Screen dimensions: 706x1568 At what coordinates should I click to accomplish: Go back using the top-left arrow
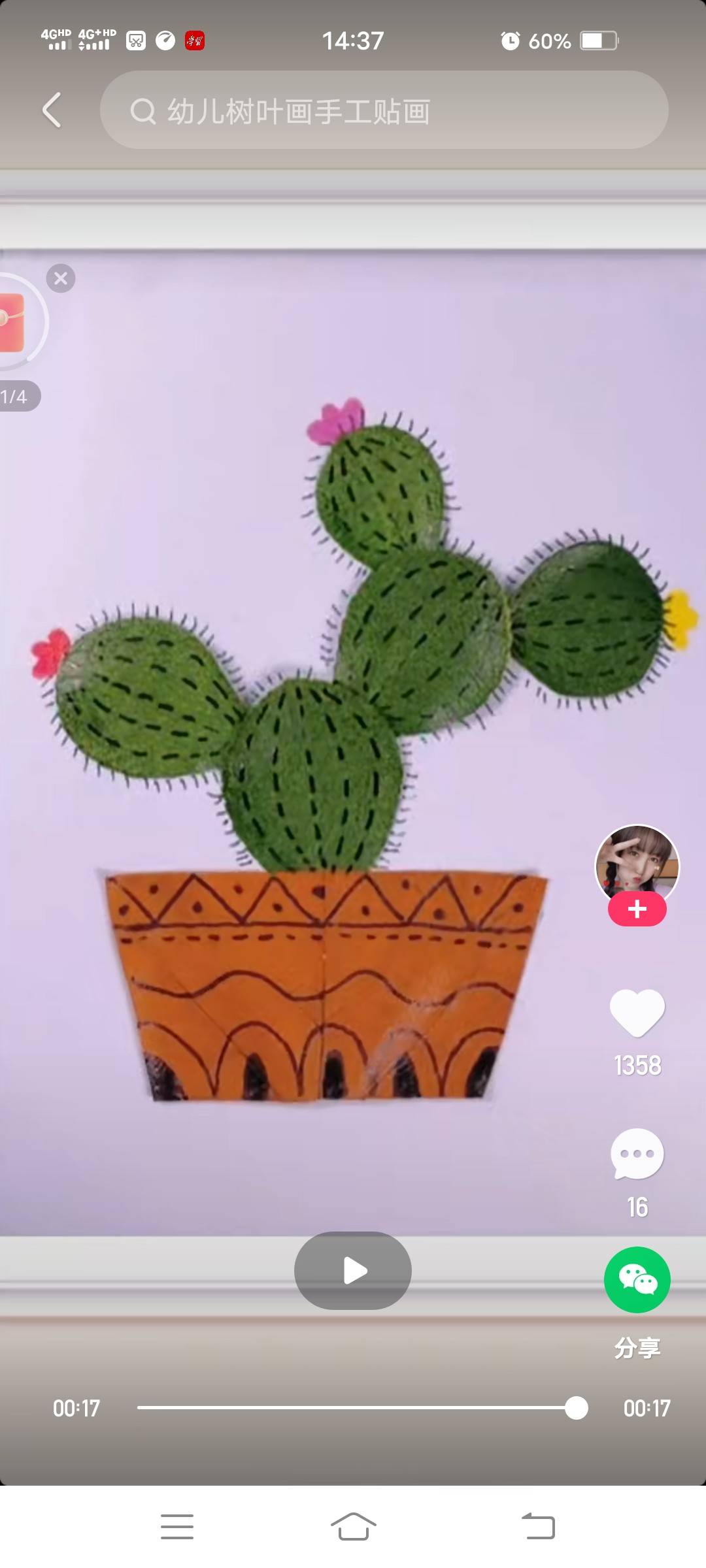pyautogui.click(x=52, y=110)
